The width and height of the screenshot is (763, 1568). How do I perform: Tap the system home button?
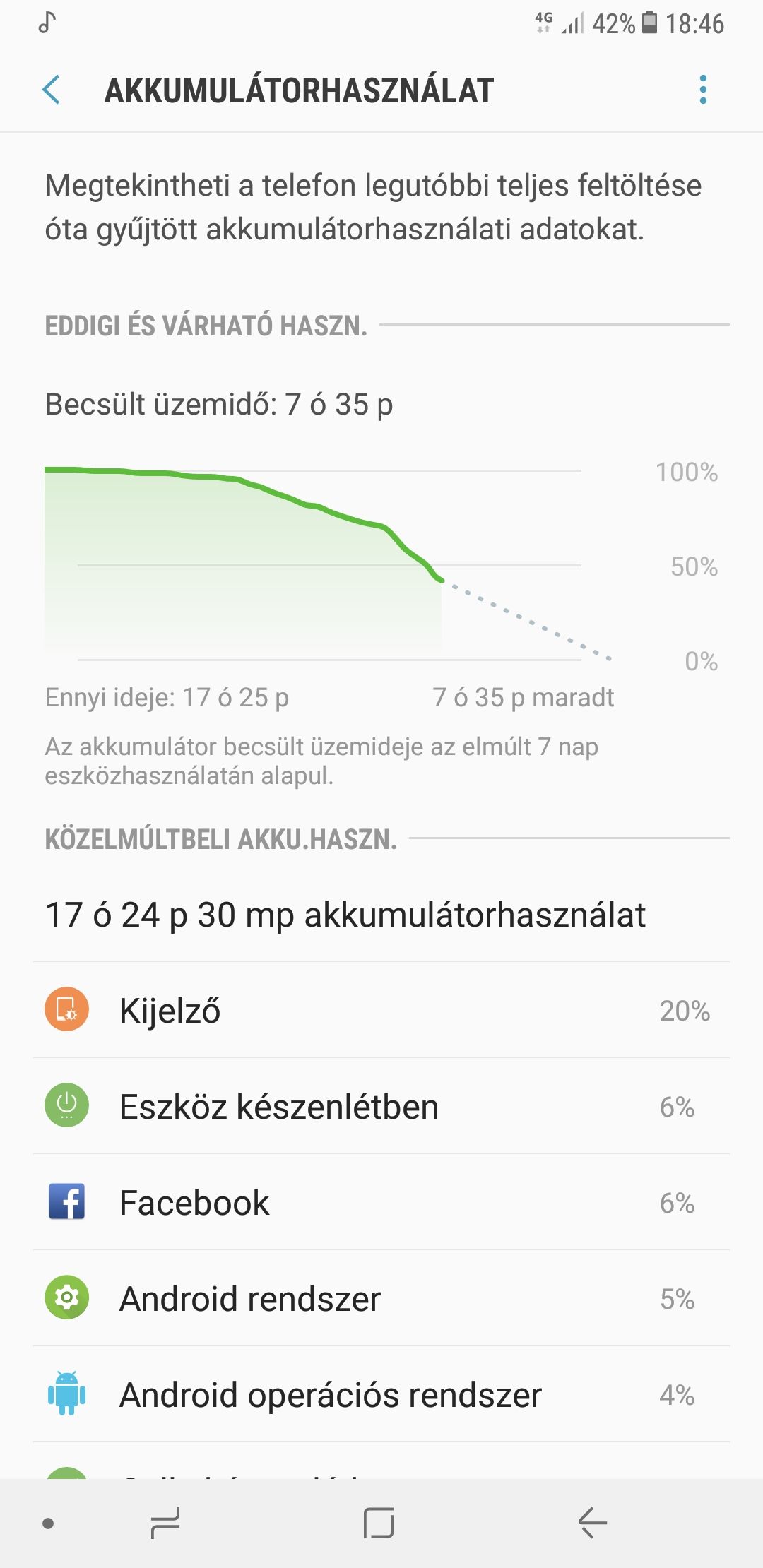(379, 1523)
